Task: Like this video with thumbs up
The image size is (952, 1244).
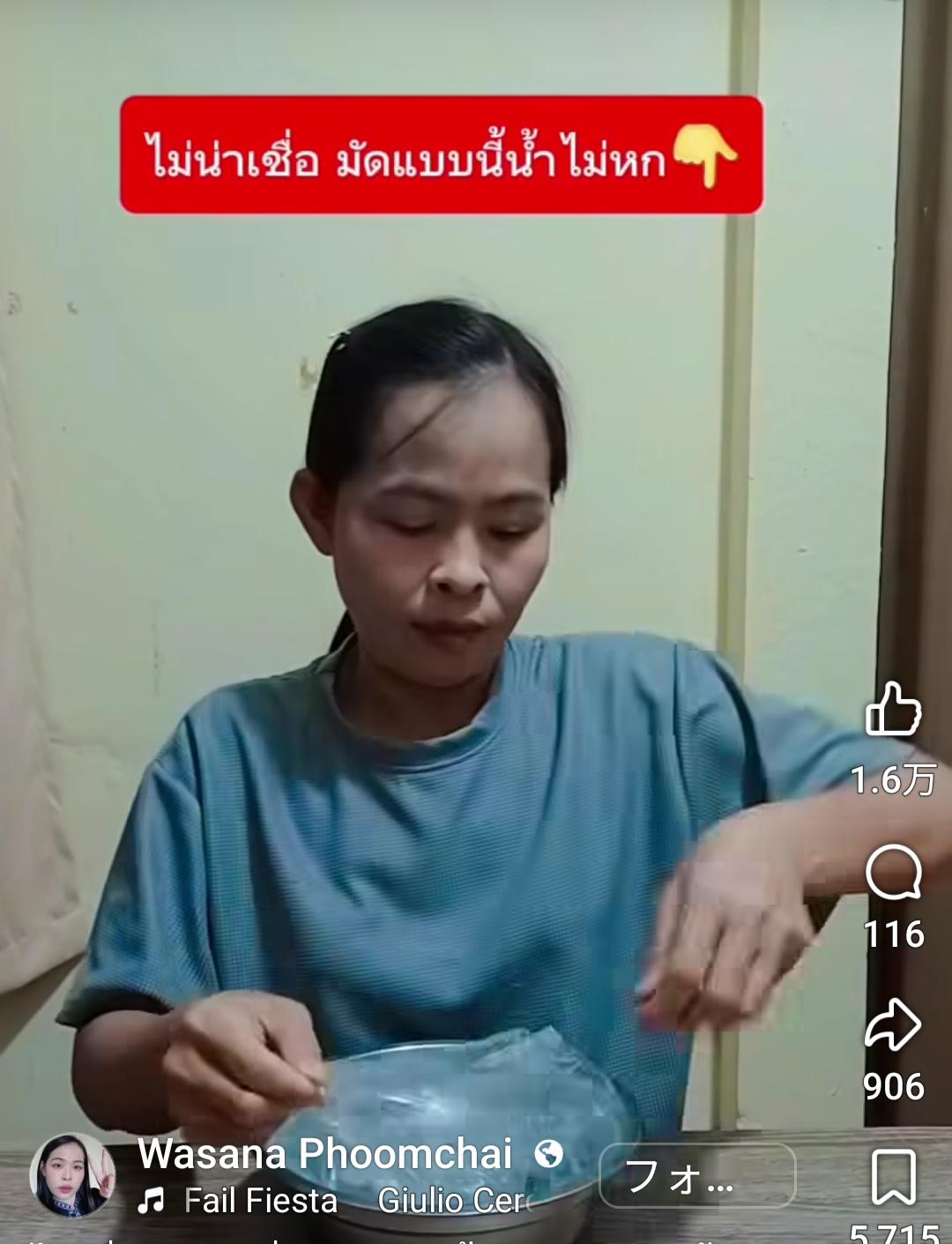Action: point(893,710)
